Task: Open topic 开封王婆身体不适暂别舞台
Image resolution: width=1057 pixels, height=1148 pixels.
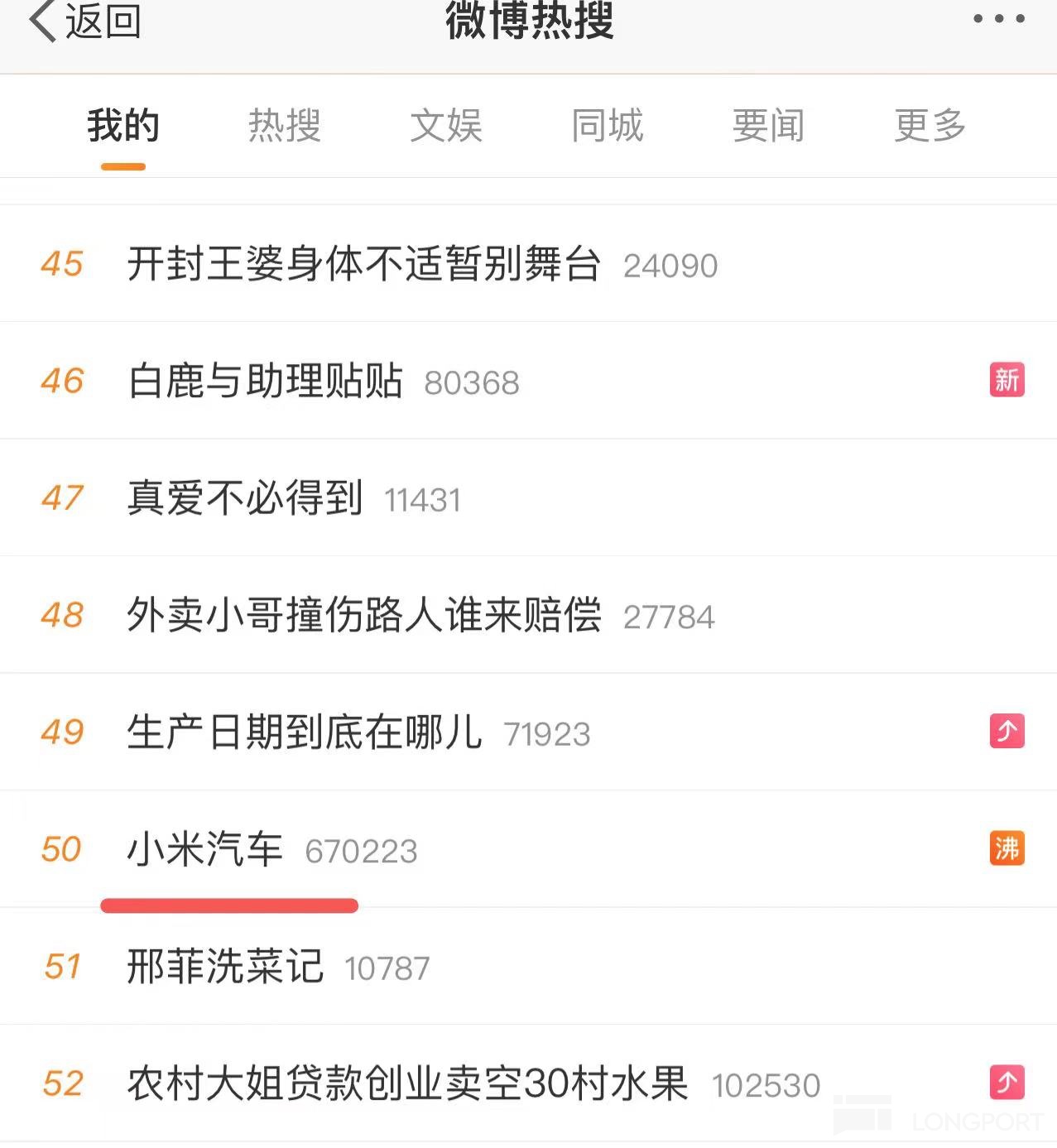Action: (363, 265)
